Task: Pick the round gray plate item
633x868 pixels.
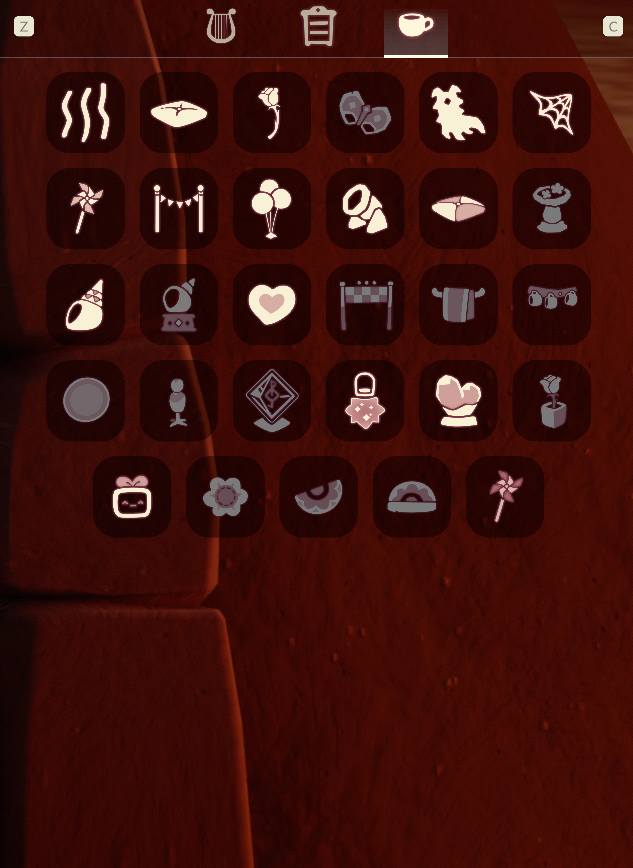Action: coord(85,401)
